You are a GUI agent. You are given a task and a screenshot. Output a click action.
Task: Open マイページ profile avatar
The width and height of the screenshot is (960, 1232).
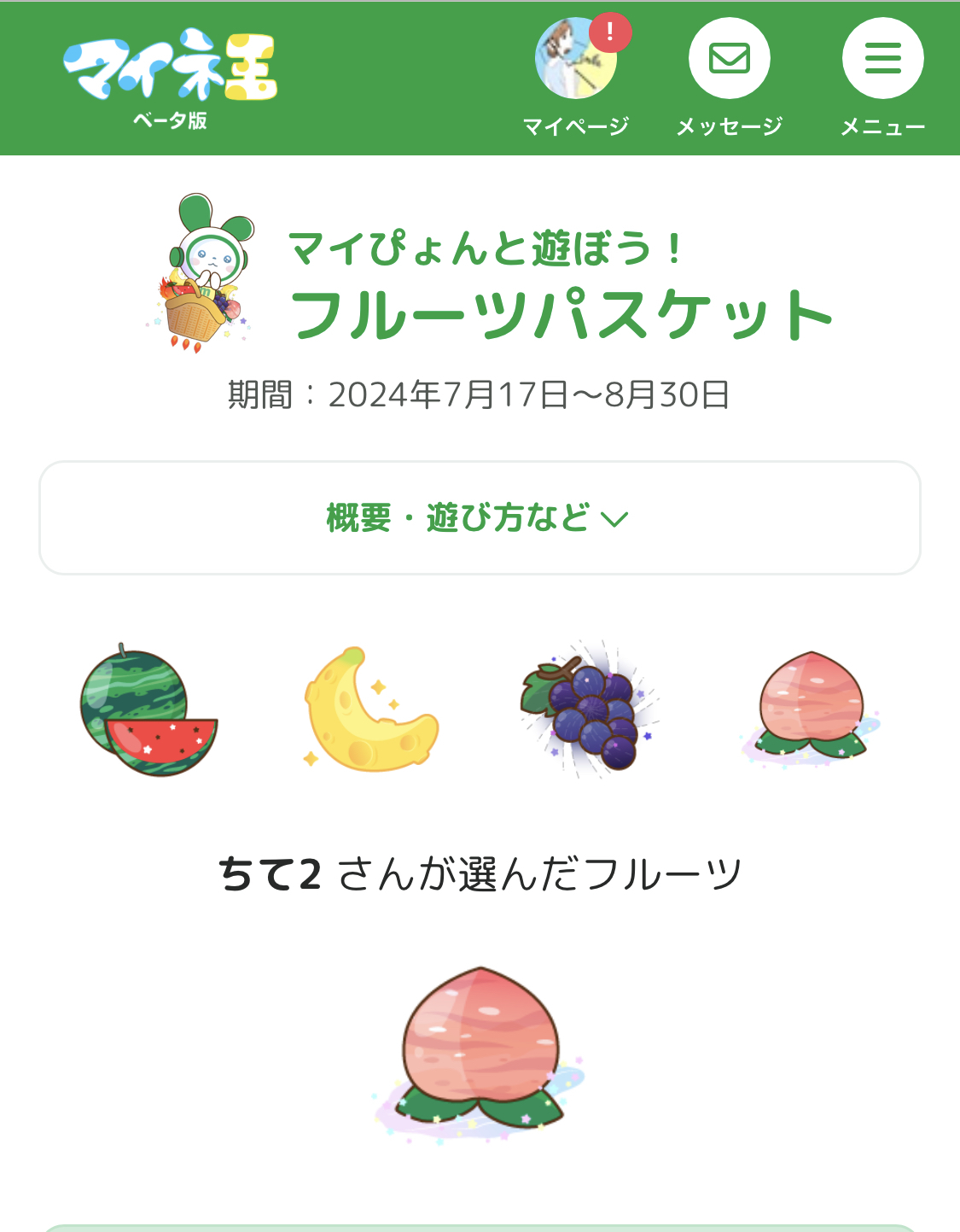[576, 60]
